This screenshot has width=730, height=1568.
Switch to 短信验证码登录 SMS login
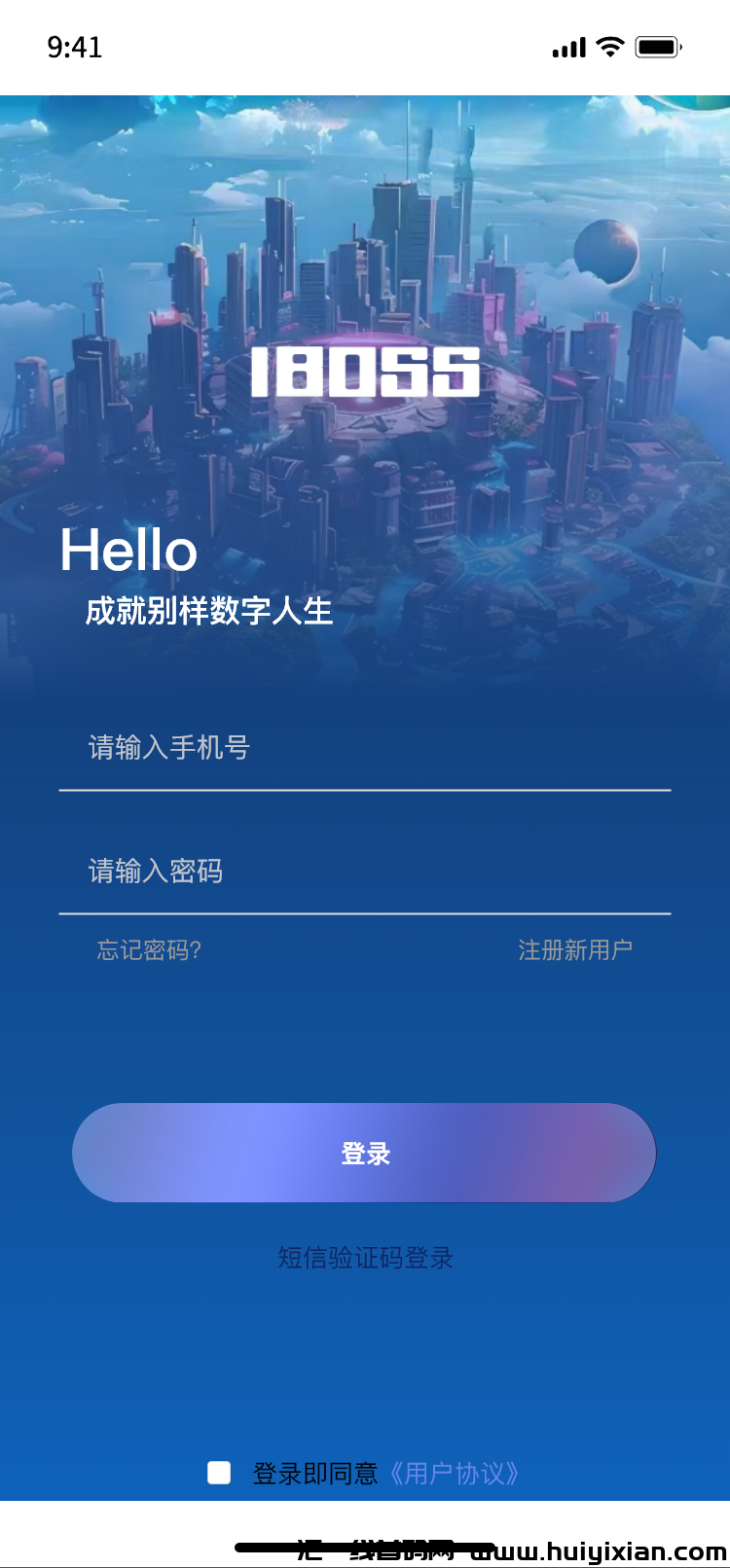365,1258
